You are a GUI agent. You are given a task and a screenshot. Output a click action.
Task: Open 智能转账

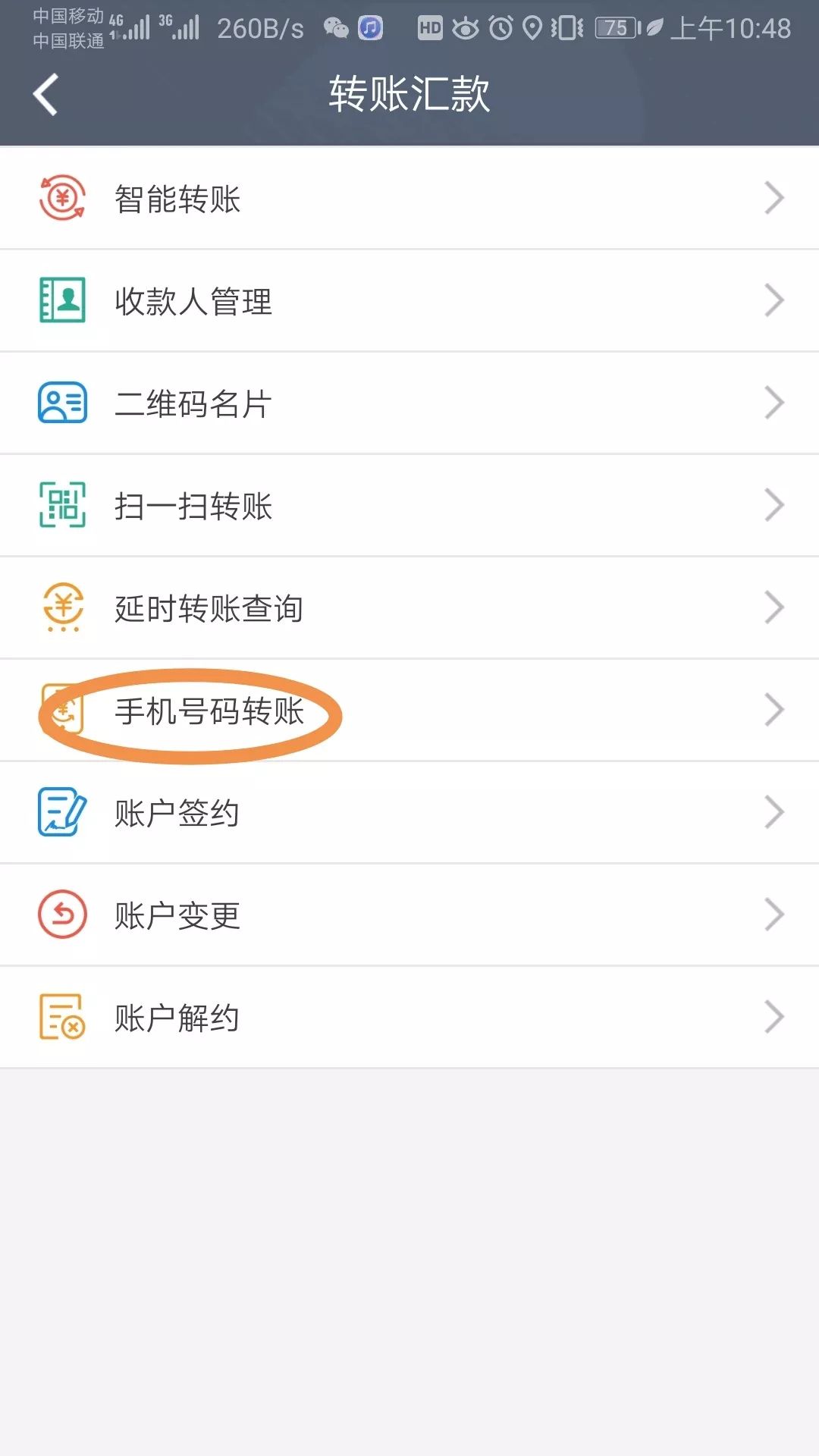[x=409, y=199]
